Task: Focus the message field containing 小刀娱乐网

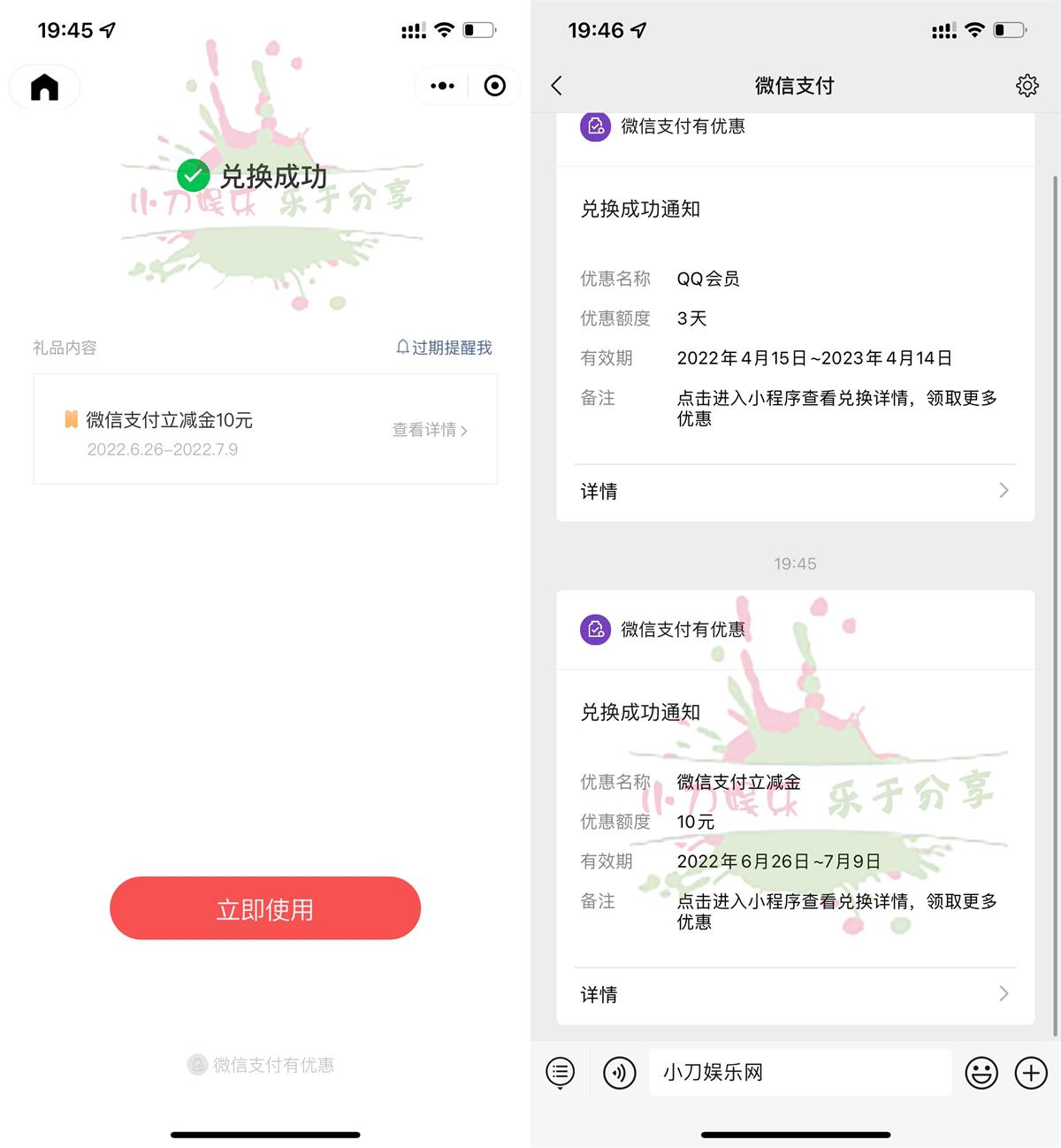Action: click(x=800, y=1073)
